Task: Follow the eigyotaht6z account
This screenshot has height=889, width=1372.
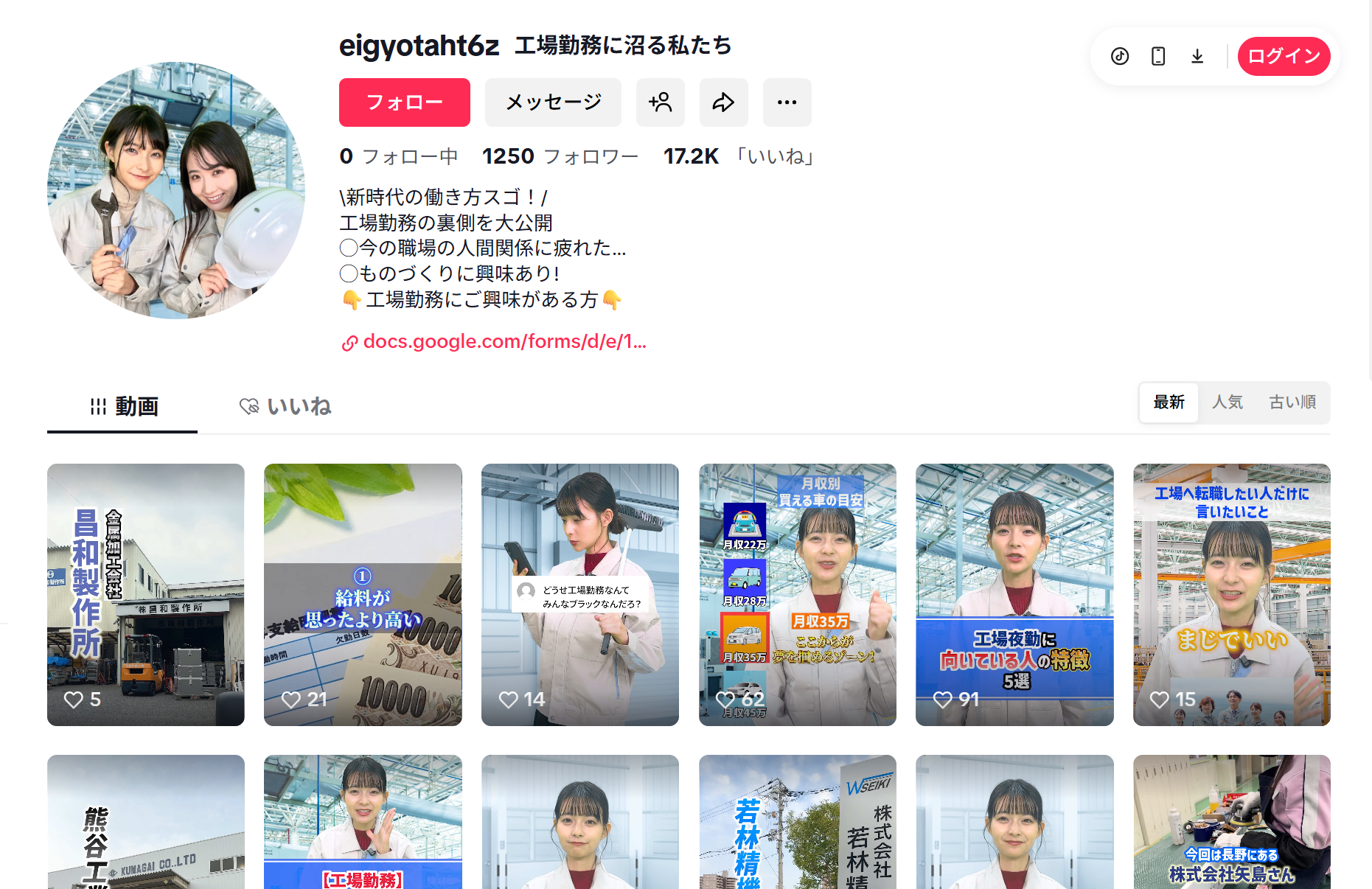Action: coord(404,102)
